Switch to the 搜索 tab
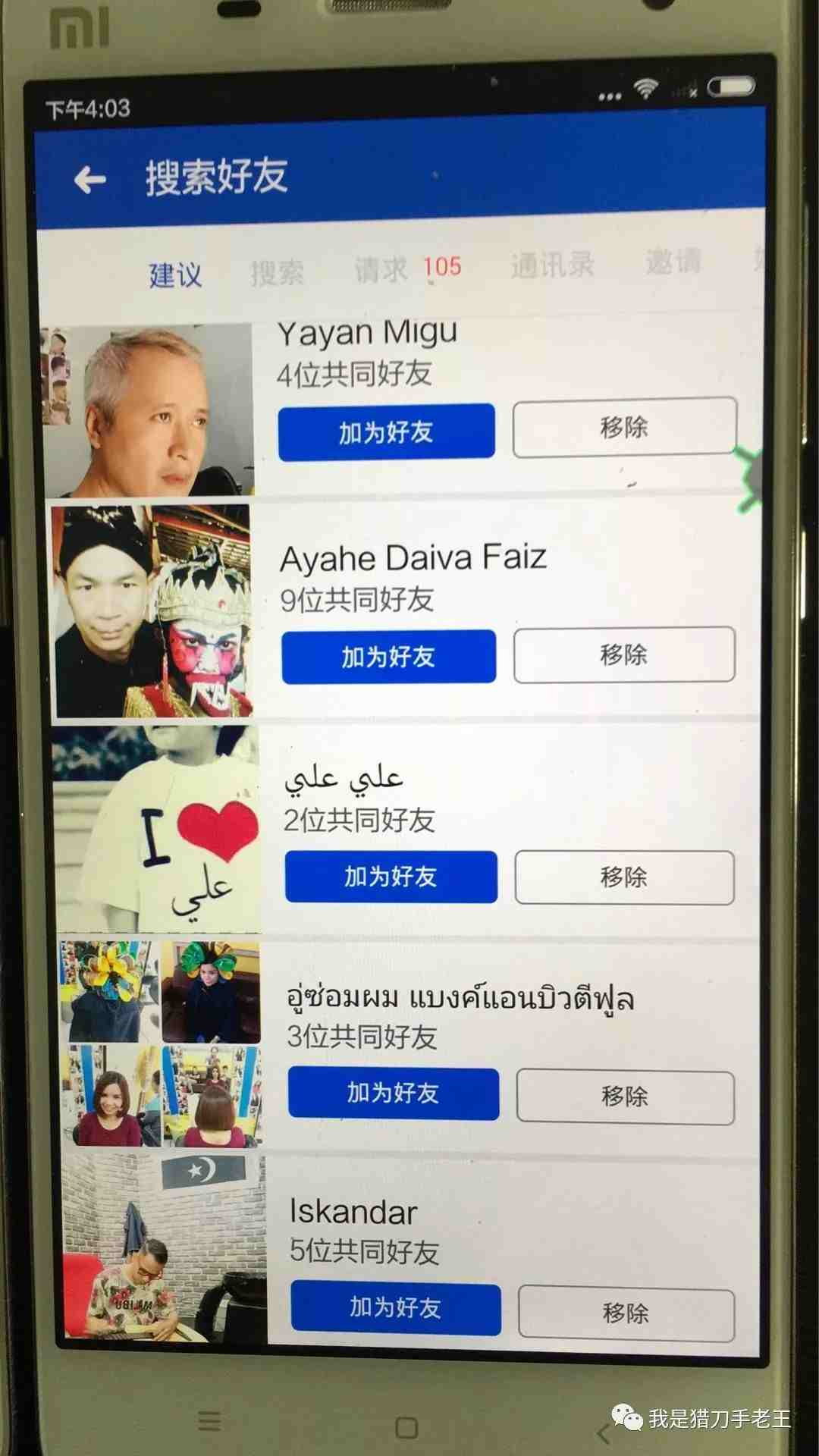This screenshot has height=1456, width=819. [x=277, y=272]
